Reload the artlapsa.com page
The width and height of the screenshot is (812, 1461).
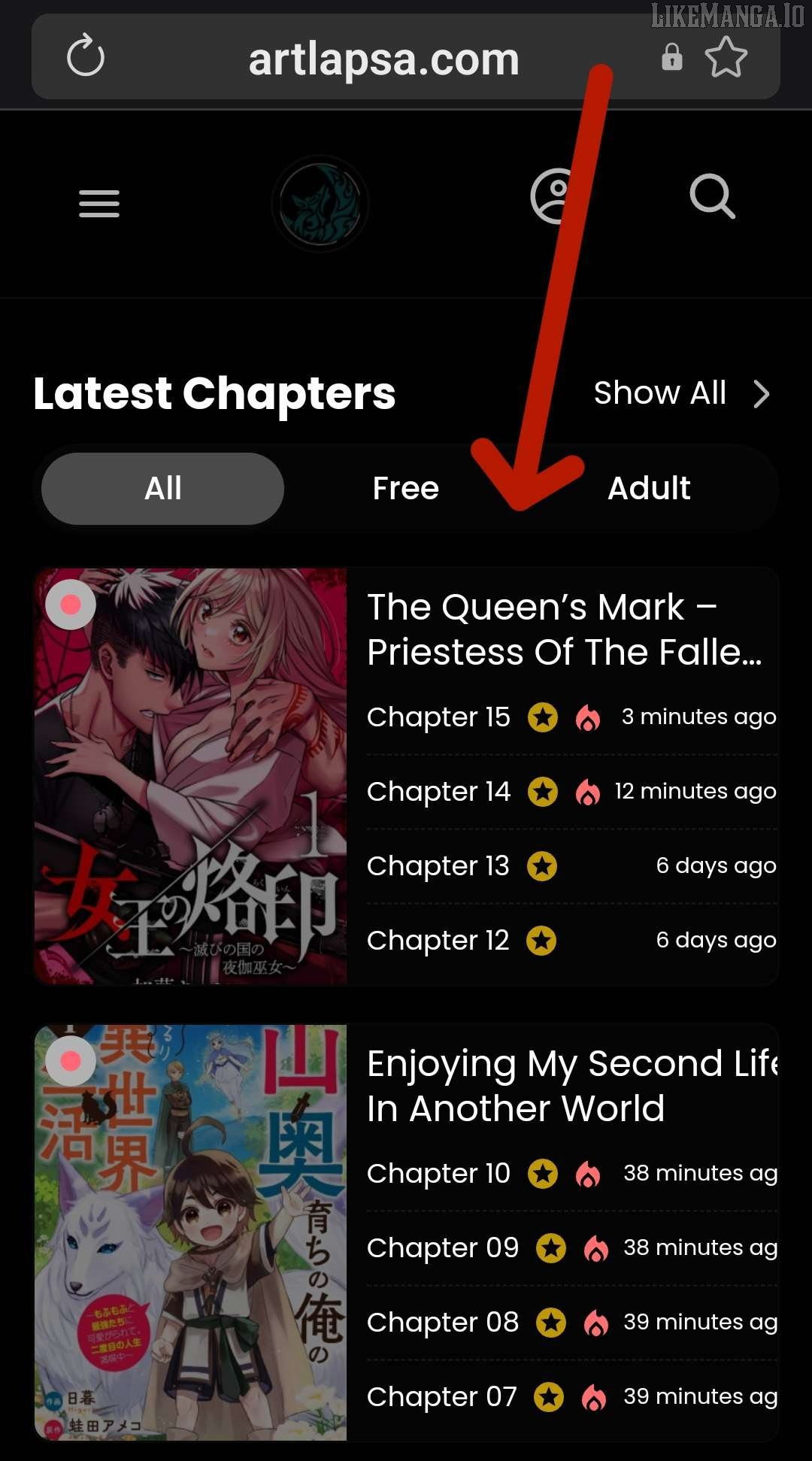pos(85,56)
